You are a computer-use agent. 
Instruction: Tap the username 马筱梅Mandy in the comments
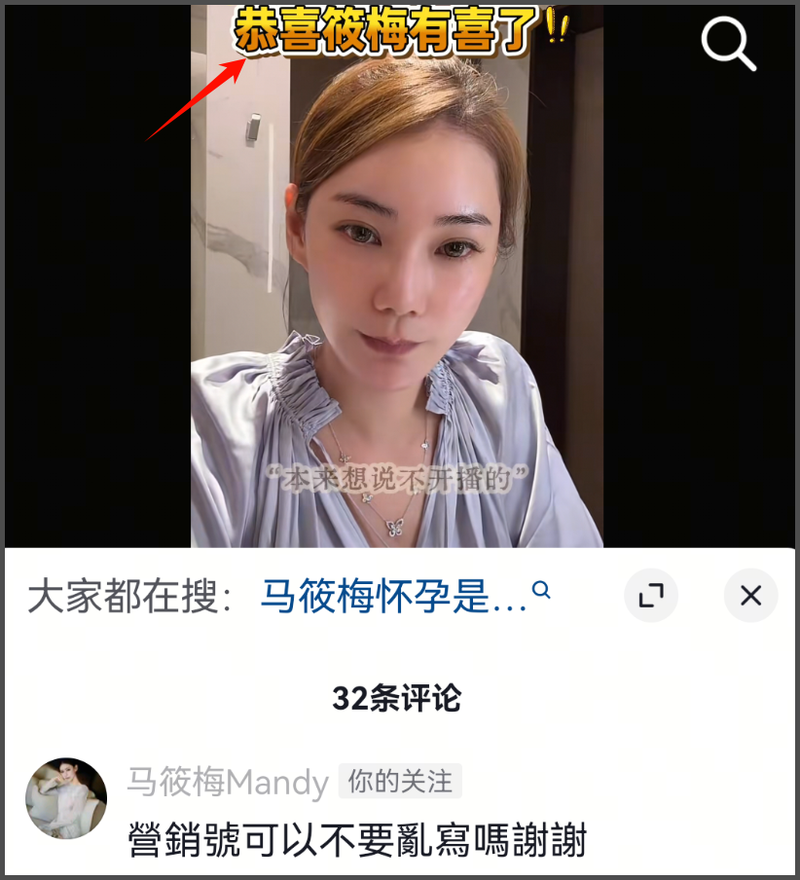[227, 782]
